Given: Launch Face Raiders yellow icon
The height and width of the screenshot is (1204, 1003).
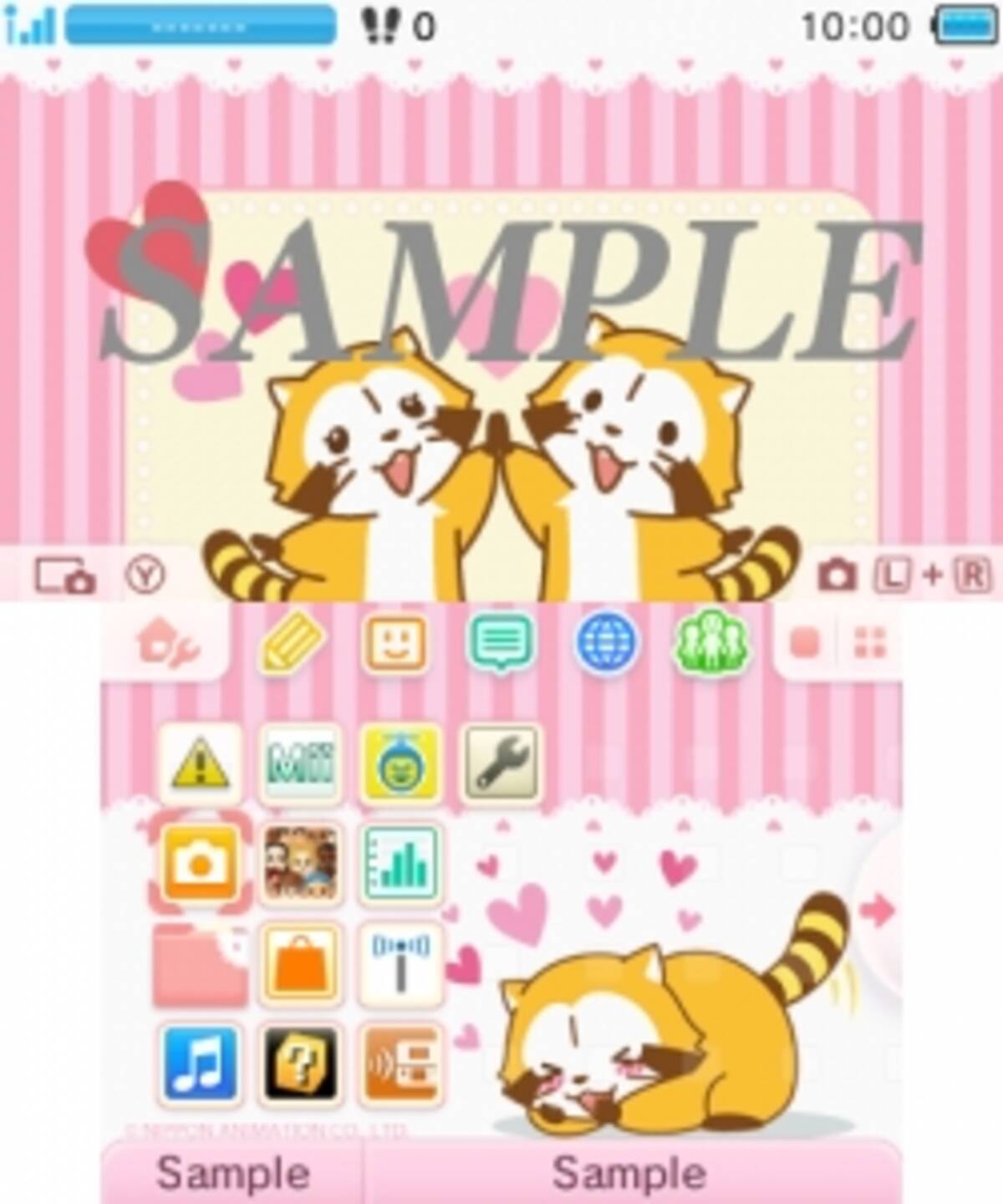Looking at the screenshot, I should point(401,764).
